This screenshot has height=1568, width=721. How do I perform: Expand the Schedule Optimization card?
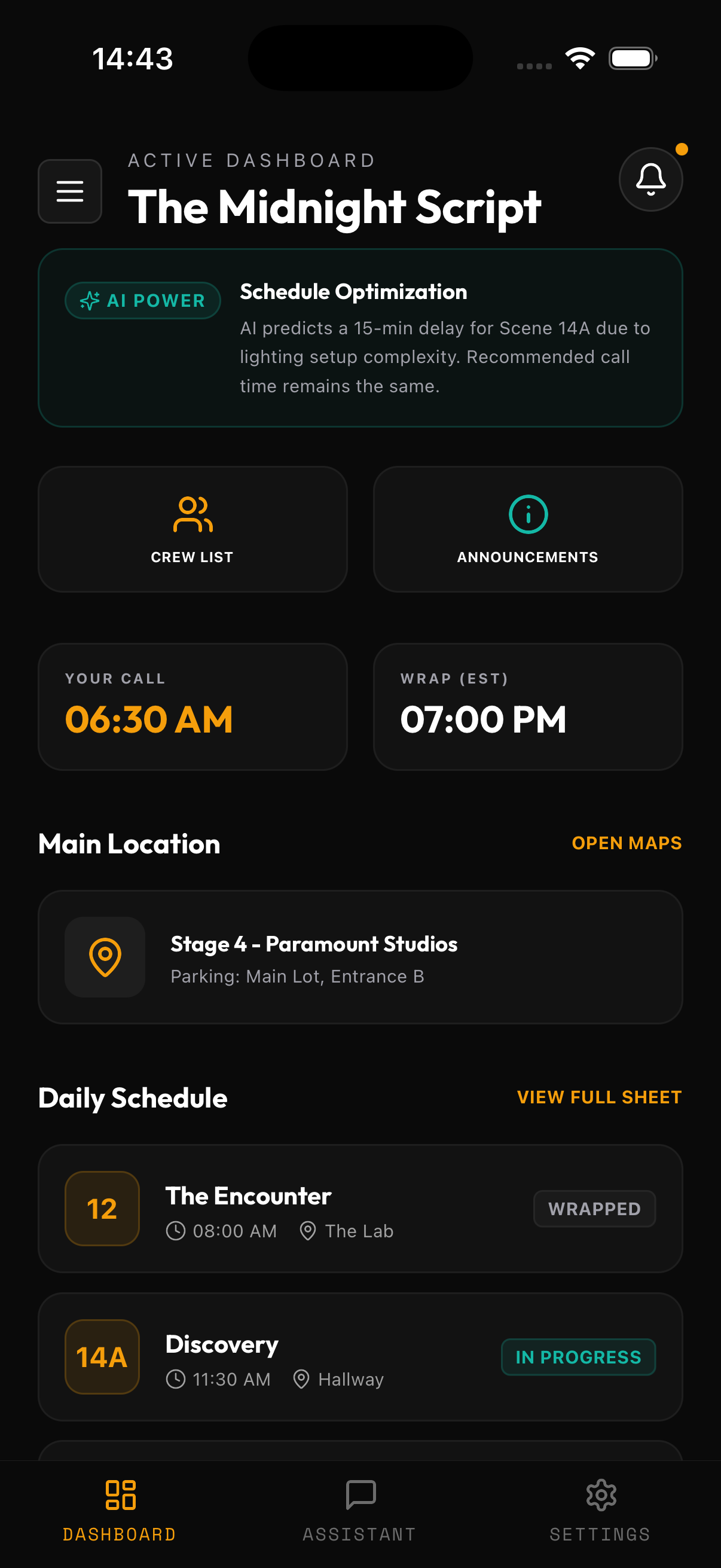[x=360, y=338]
